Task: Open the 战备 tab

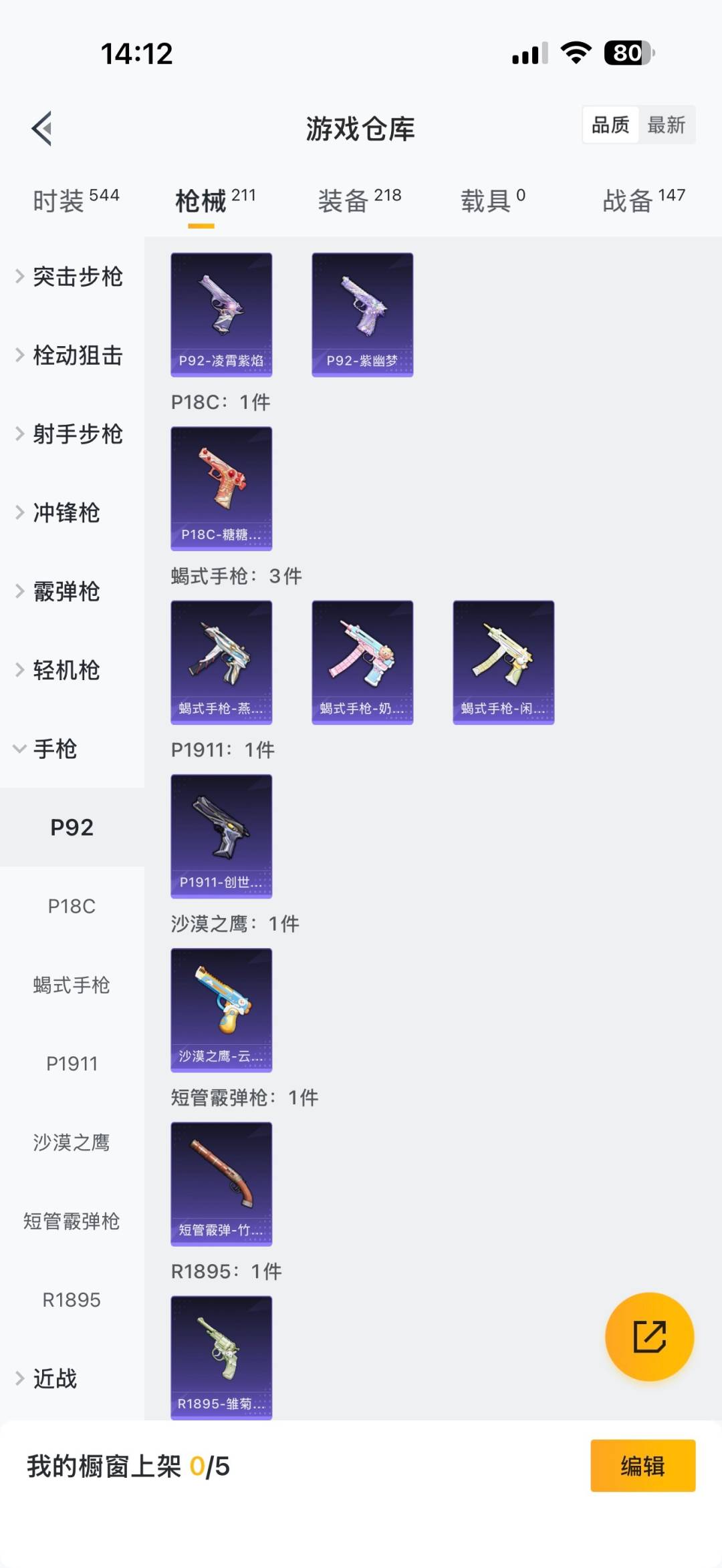Action: pyautogui.click(x=643, y=200)
